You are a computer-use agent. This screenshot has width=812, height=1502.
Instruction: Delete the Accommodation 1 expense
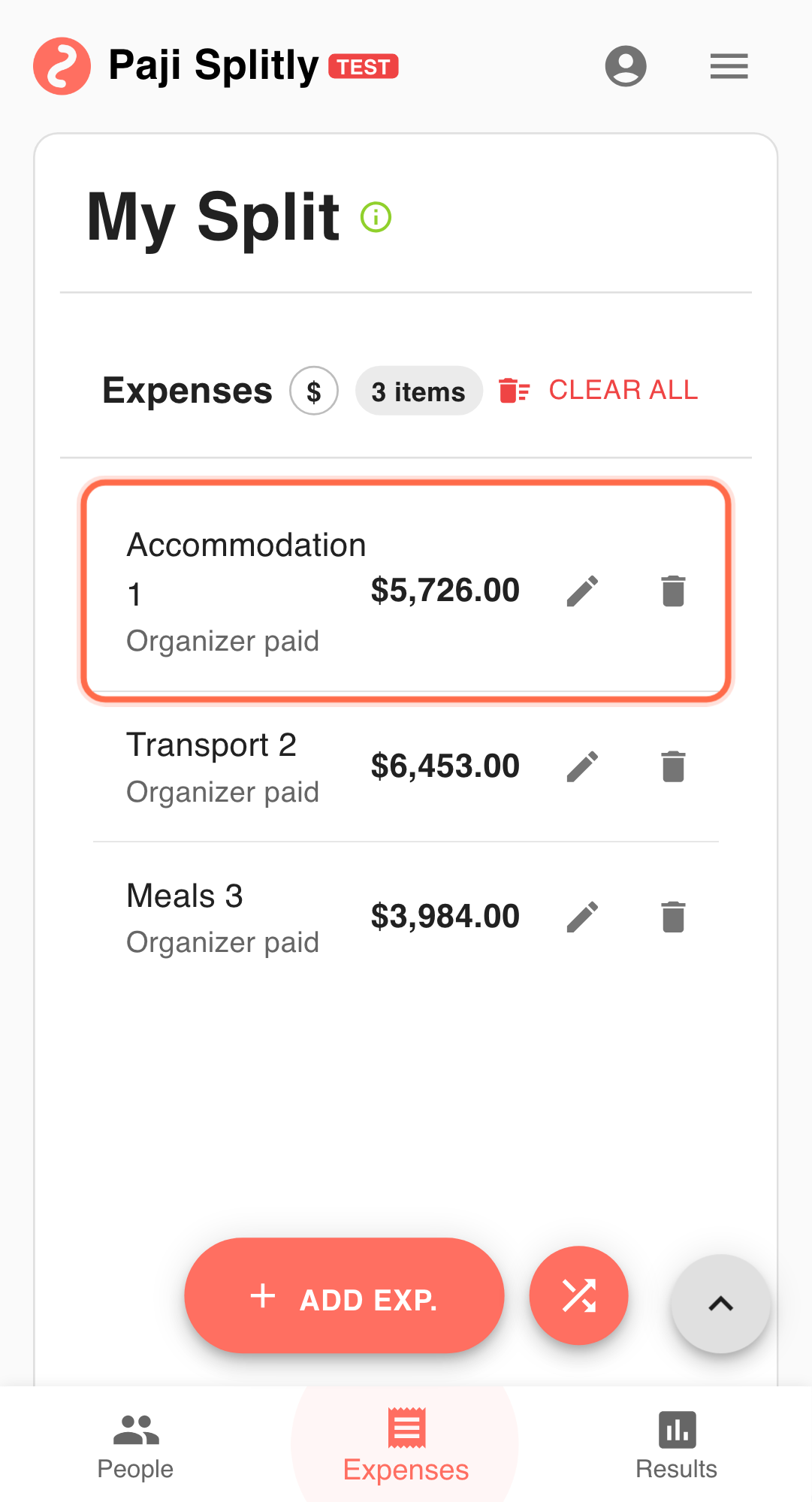coord(672,591)
